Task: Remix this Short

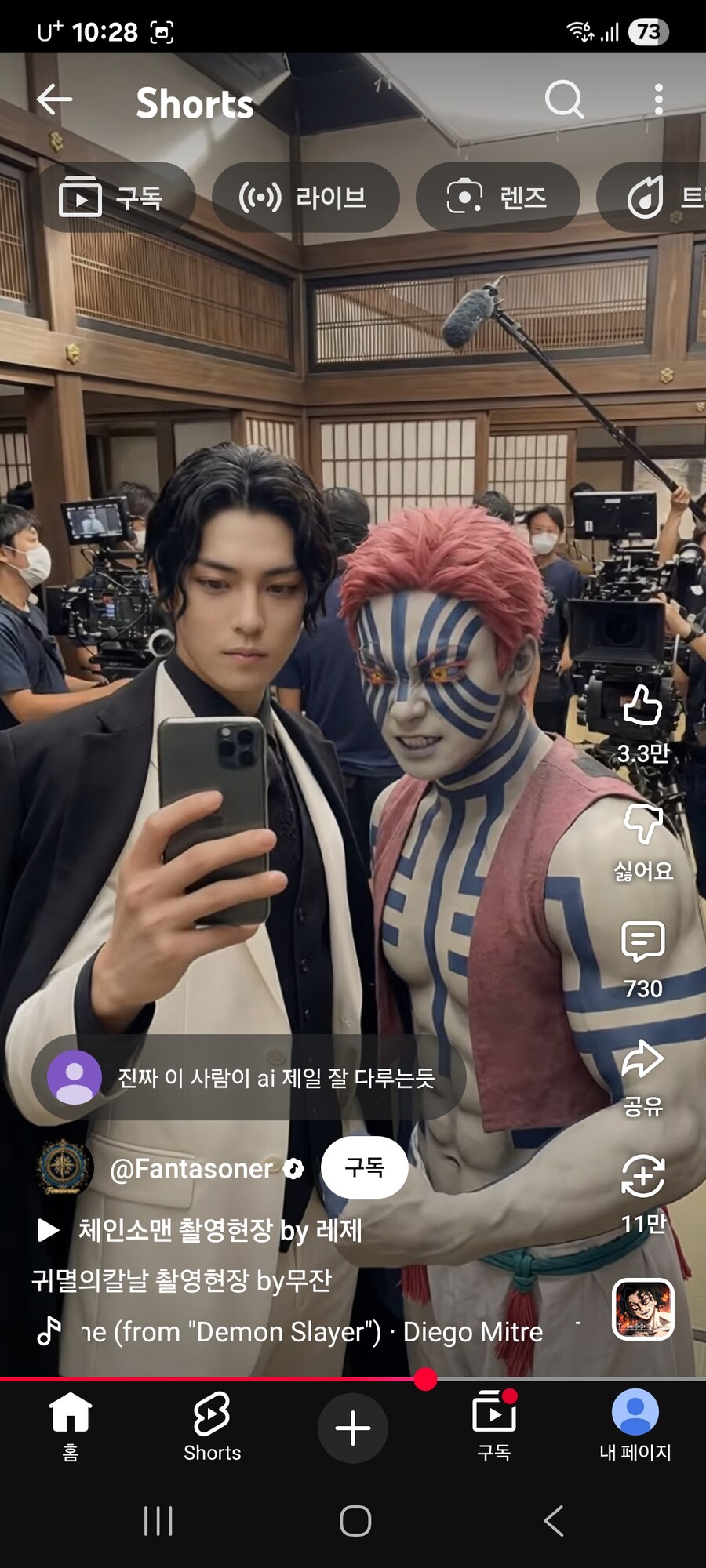Action: click(x=642, y=1178)
